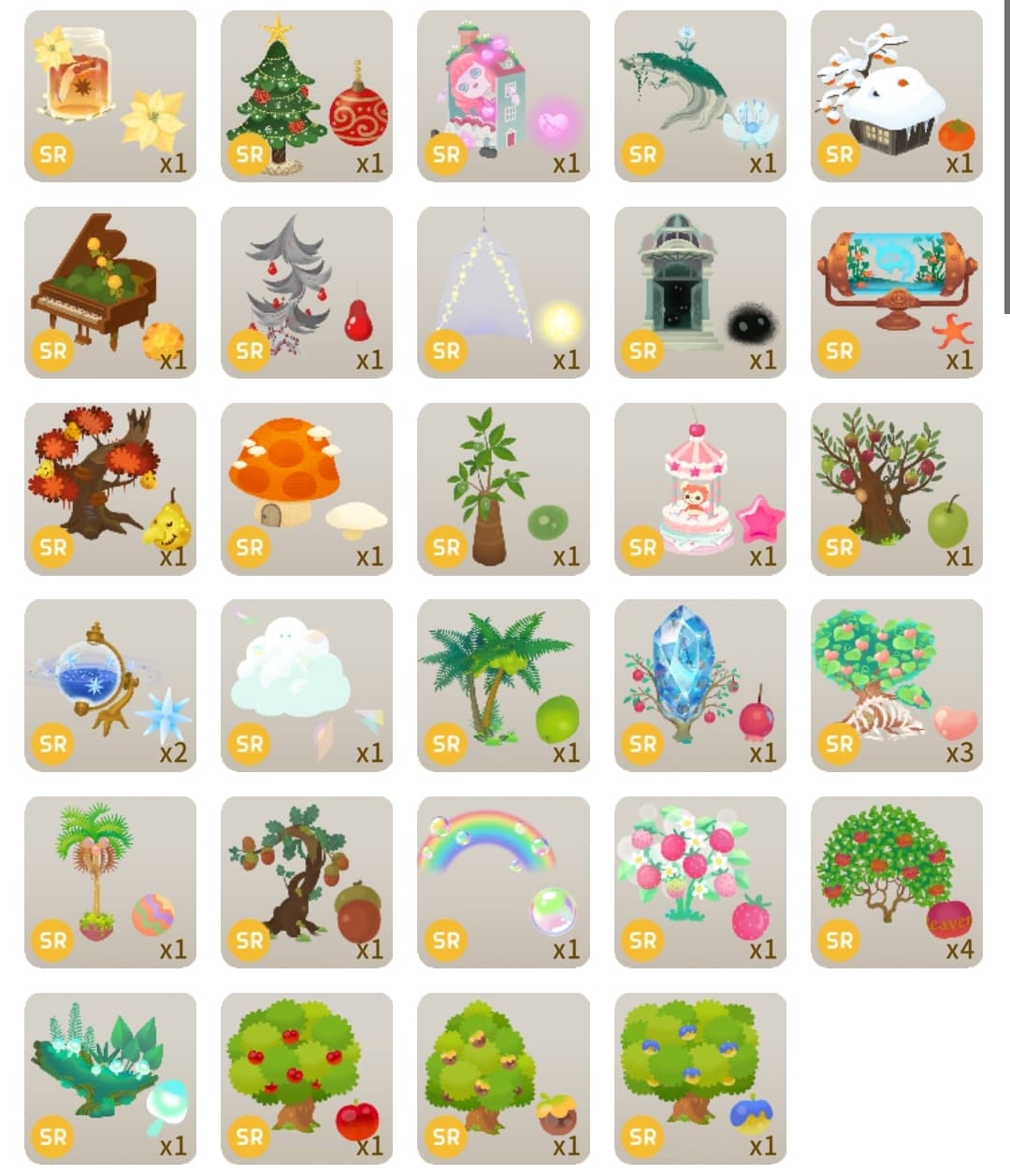The image size is (1010, 1176).
Task: Choose the red apple tree item
Action: click(307, 1078)
